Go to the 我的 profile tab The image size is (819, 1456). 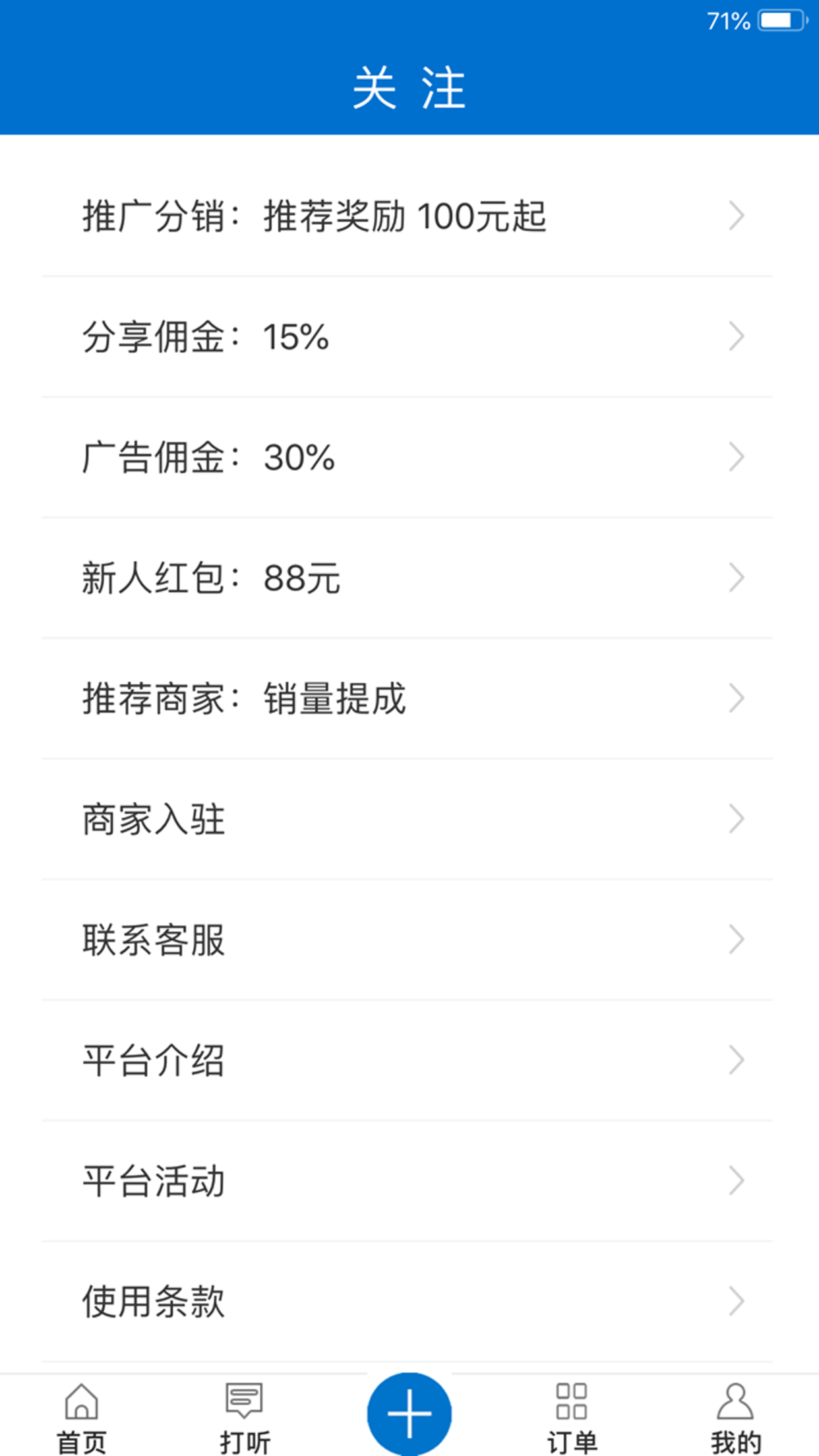click(x=735, y=1418)
